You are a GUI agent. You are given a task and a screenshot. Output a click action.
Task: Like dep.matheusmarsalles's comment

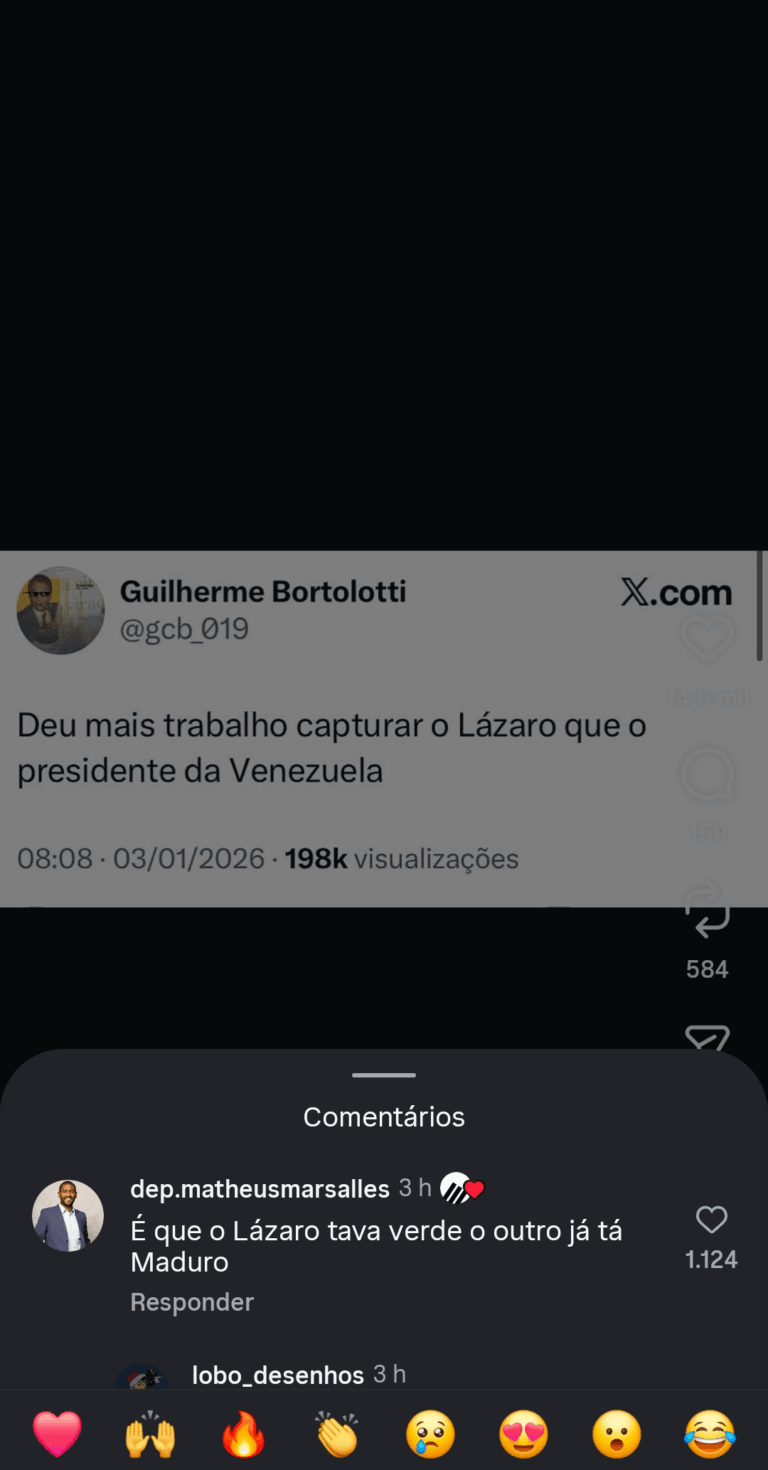[711, 1220]
